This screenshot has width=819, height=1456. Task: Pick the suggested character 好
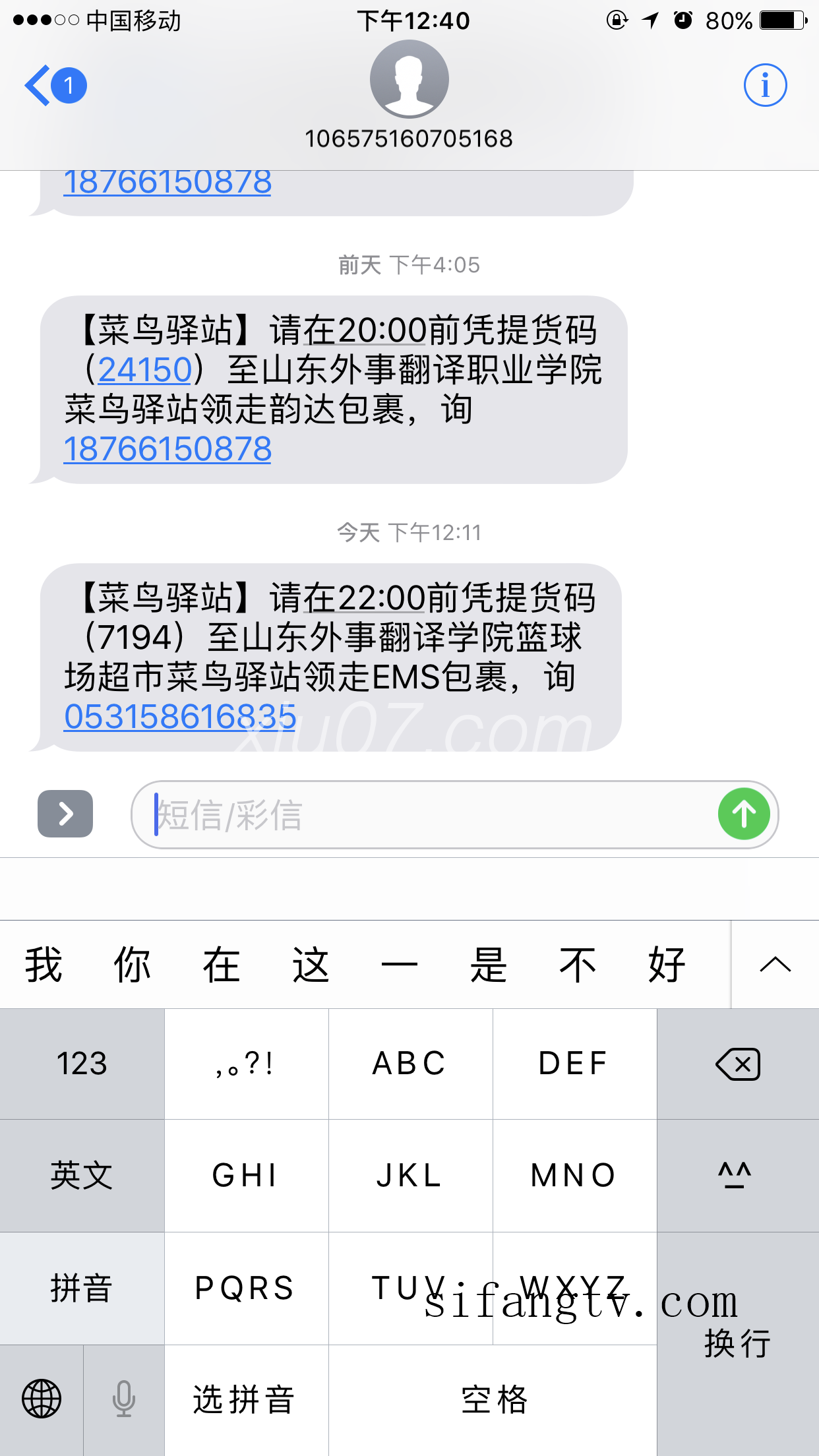667,965
